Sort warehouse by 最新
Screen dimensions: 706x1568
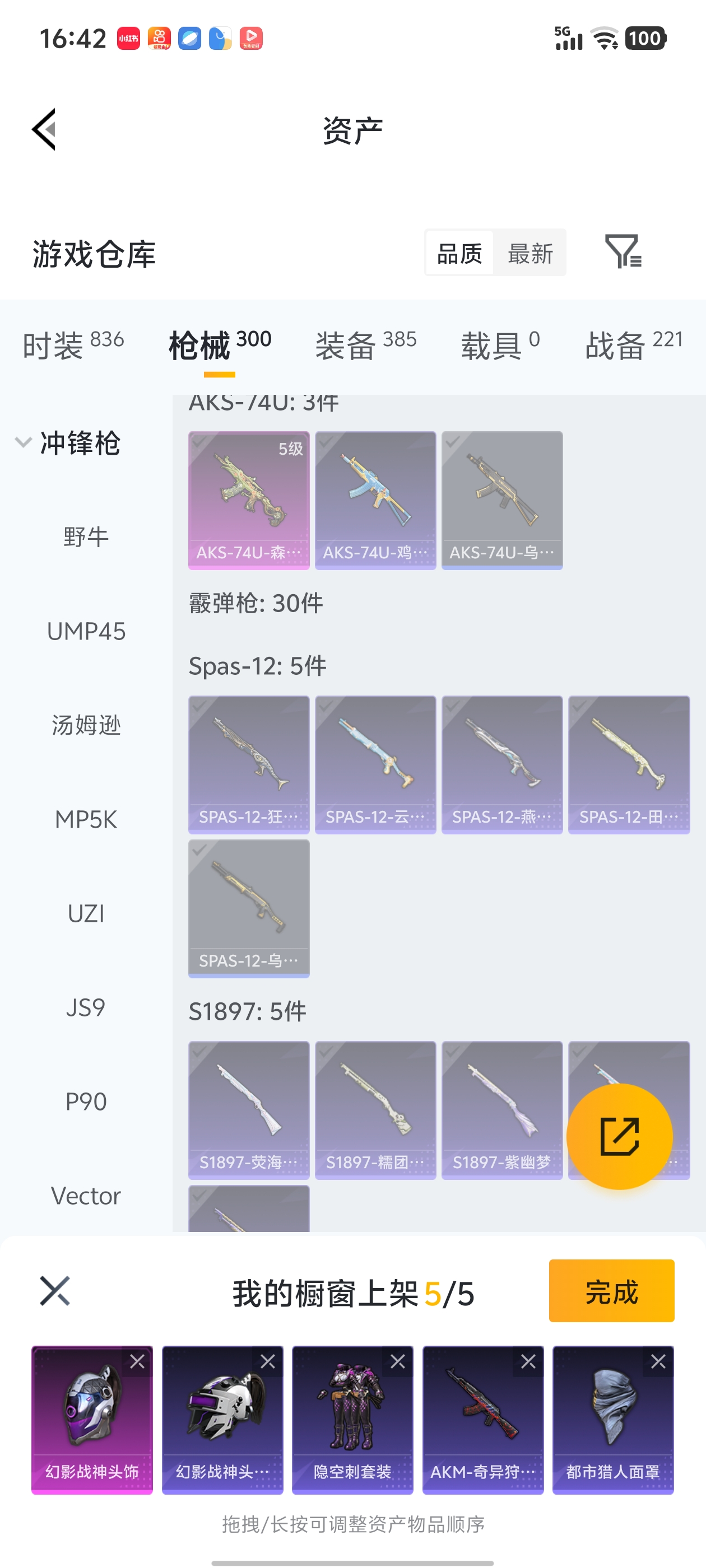(x=530, y=253)
